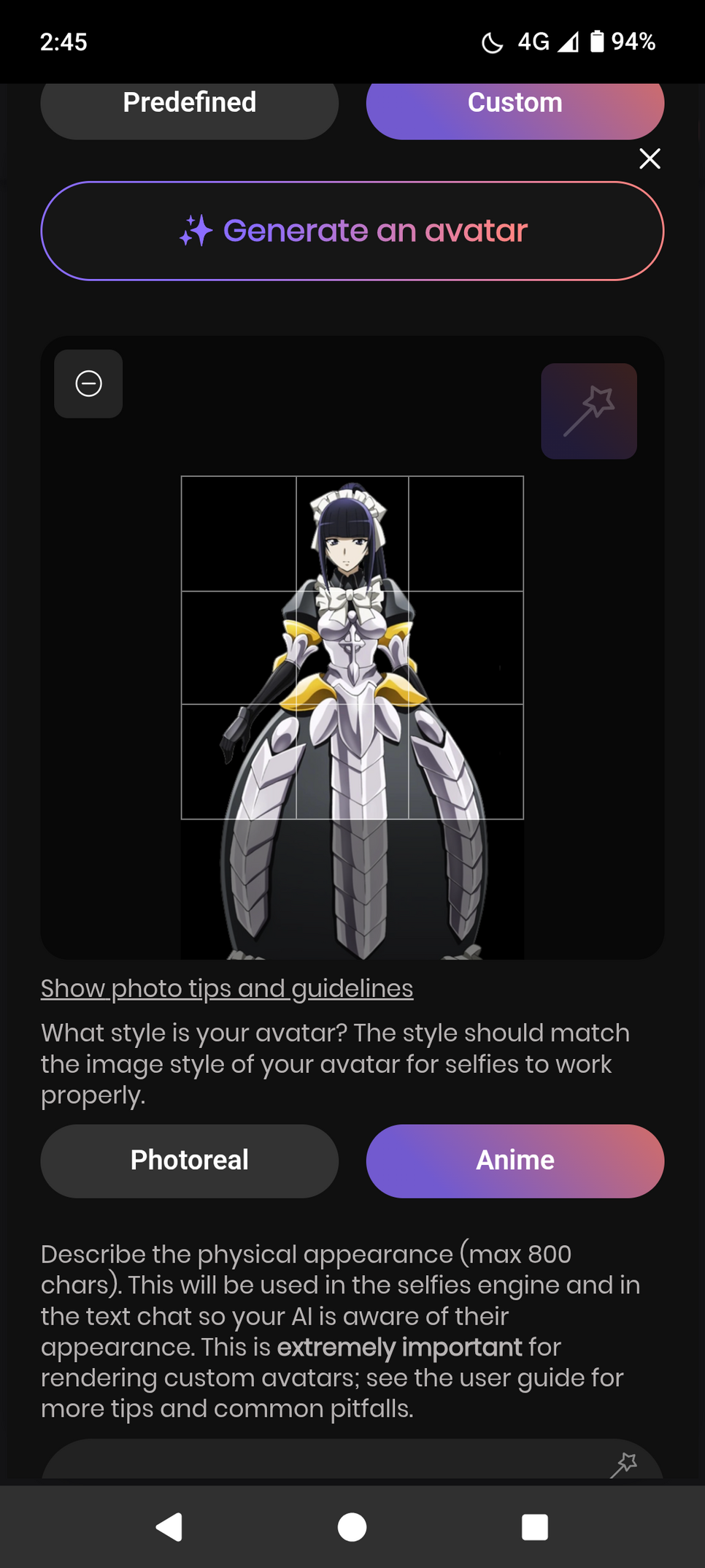Tap Generate an avatar
The width and height of the screenshot is (705, 1568).
(x=352, y=231)
